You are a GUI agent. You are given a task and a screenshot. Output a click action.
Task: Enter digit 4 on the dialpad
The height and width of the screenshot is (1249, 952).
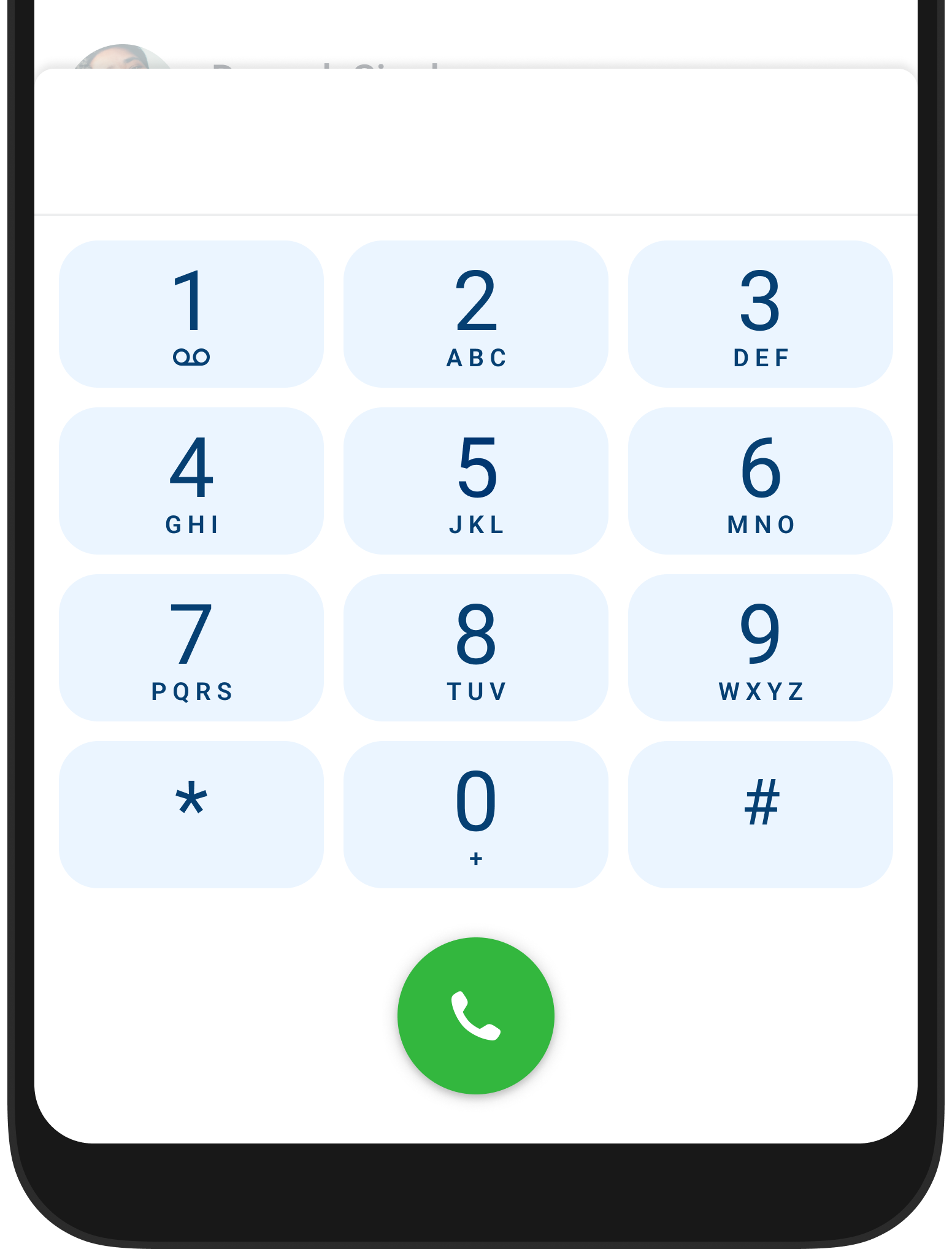(x=191, y=481)
